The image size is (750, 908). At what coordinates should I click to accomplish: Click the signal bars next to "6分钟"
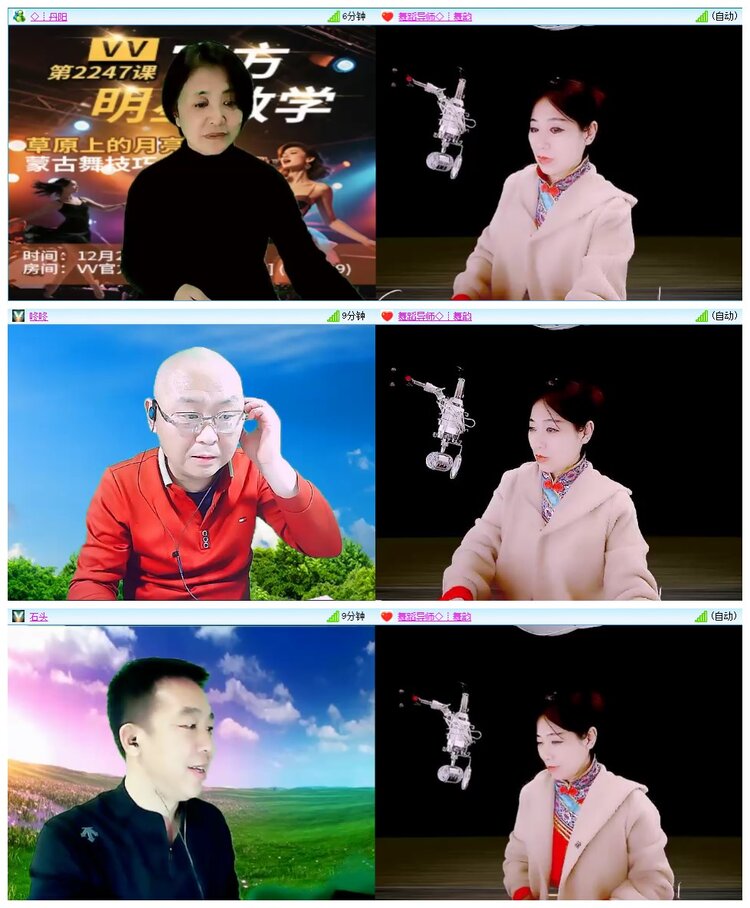334,13
